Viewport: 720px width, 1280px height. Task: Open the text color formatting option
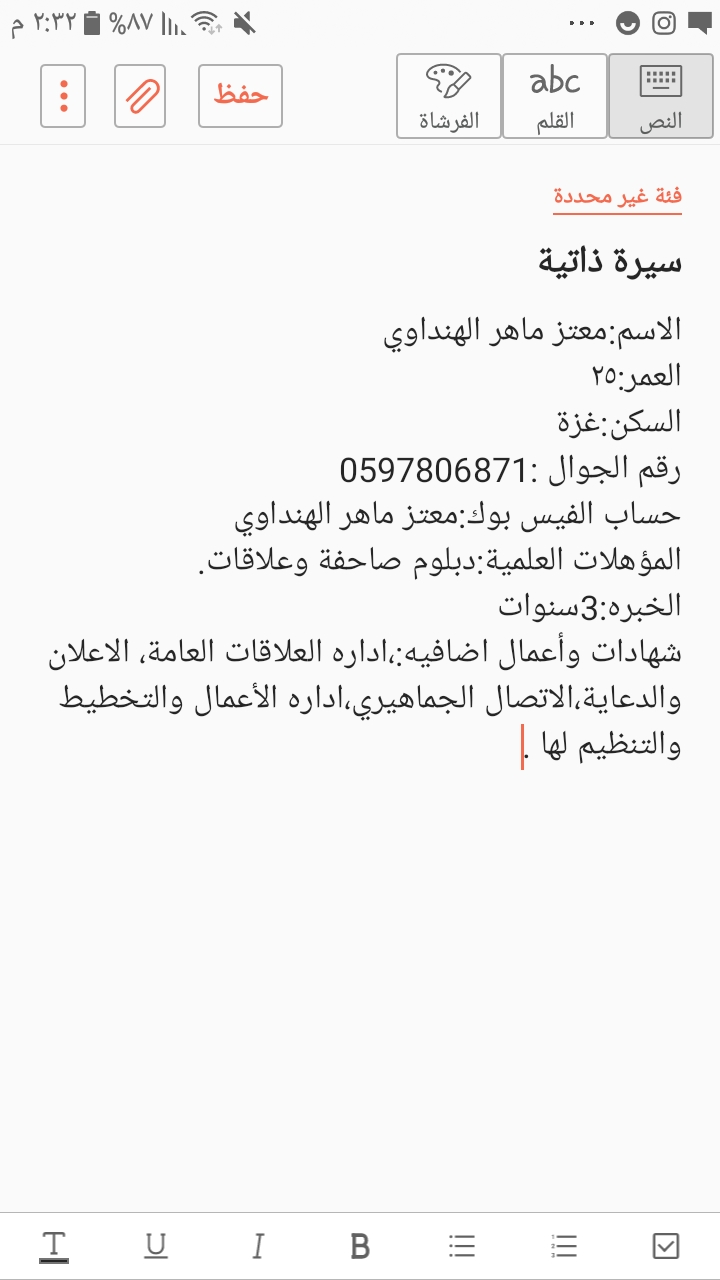(x=54, y=1246)
